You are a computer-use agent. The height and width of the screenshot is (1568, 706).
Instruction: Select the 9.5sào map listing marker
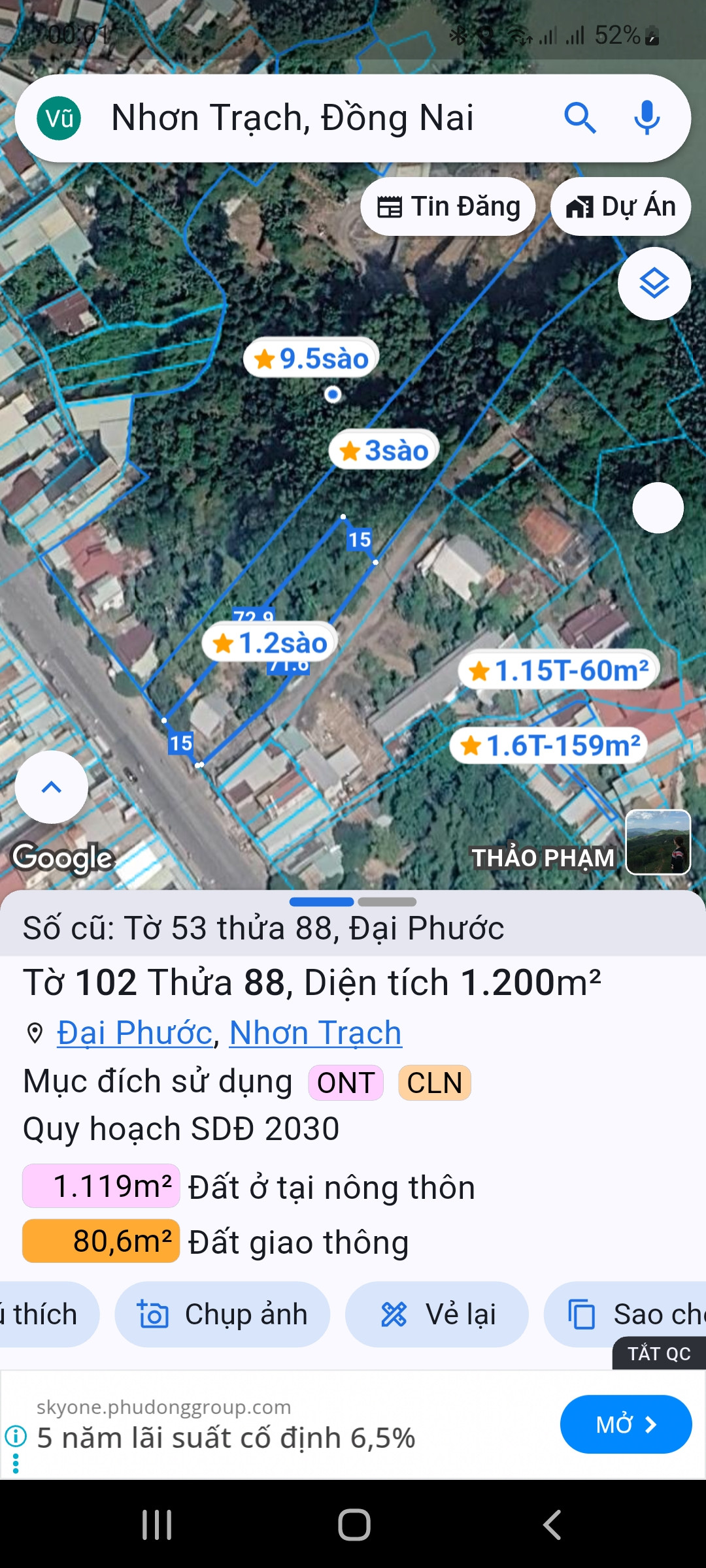click(x=312, y=358)
